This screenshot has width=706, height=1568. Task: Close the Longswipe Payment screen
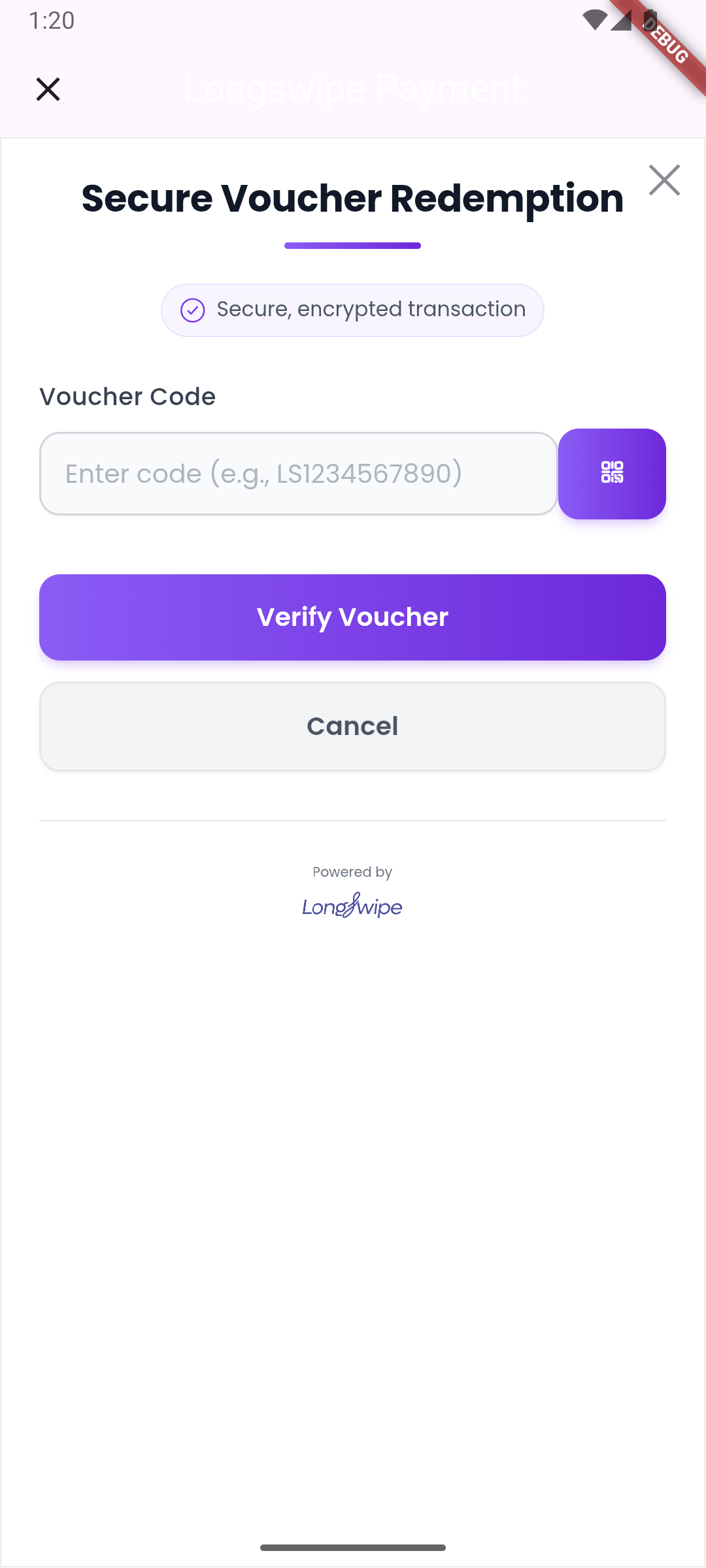pyautogui.click(x=48, y=89)
